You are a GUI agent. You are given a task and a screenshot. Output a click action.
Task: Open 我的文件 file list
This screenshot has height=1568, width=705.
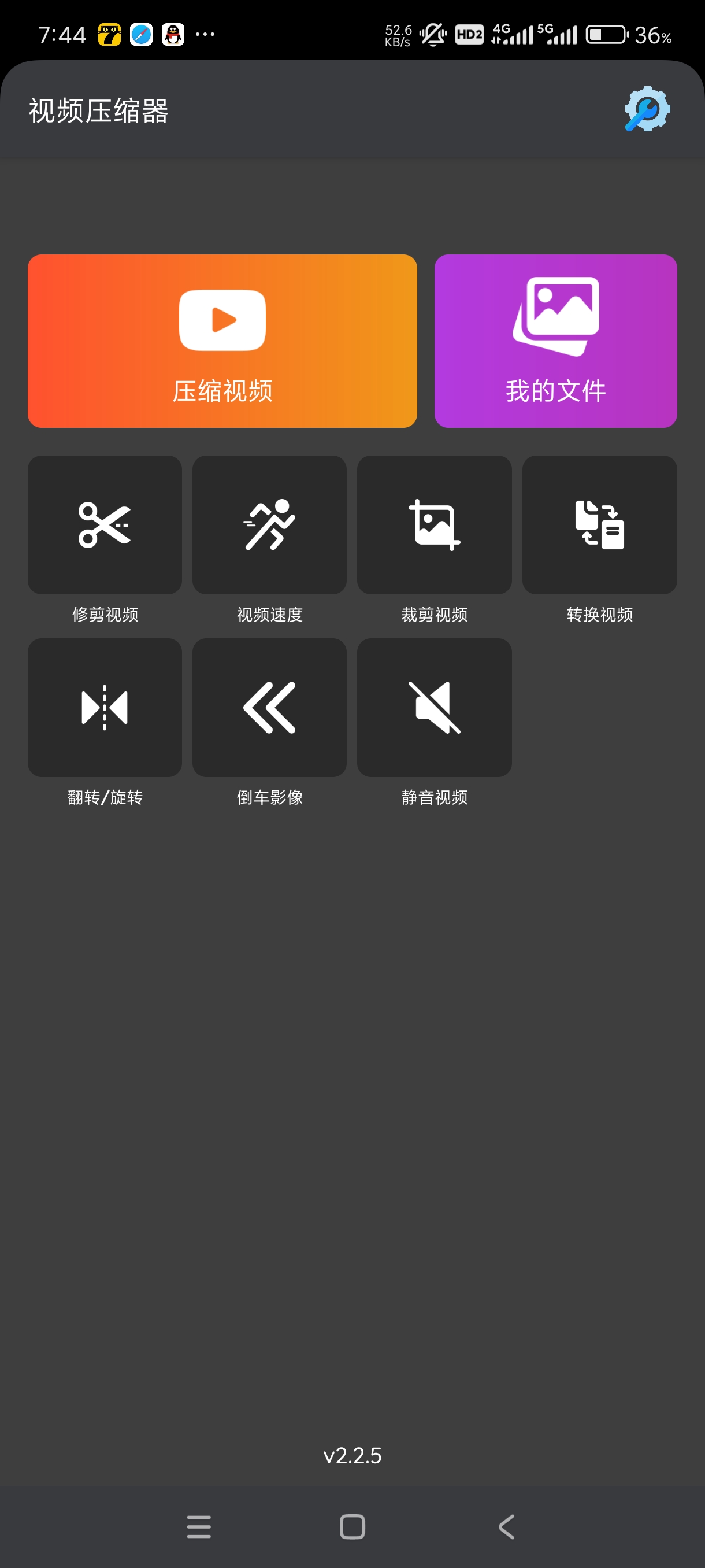(555, 341)
